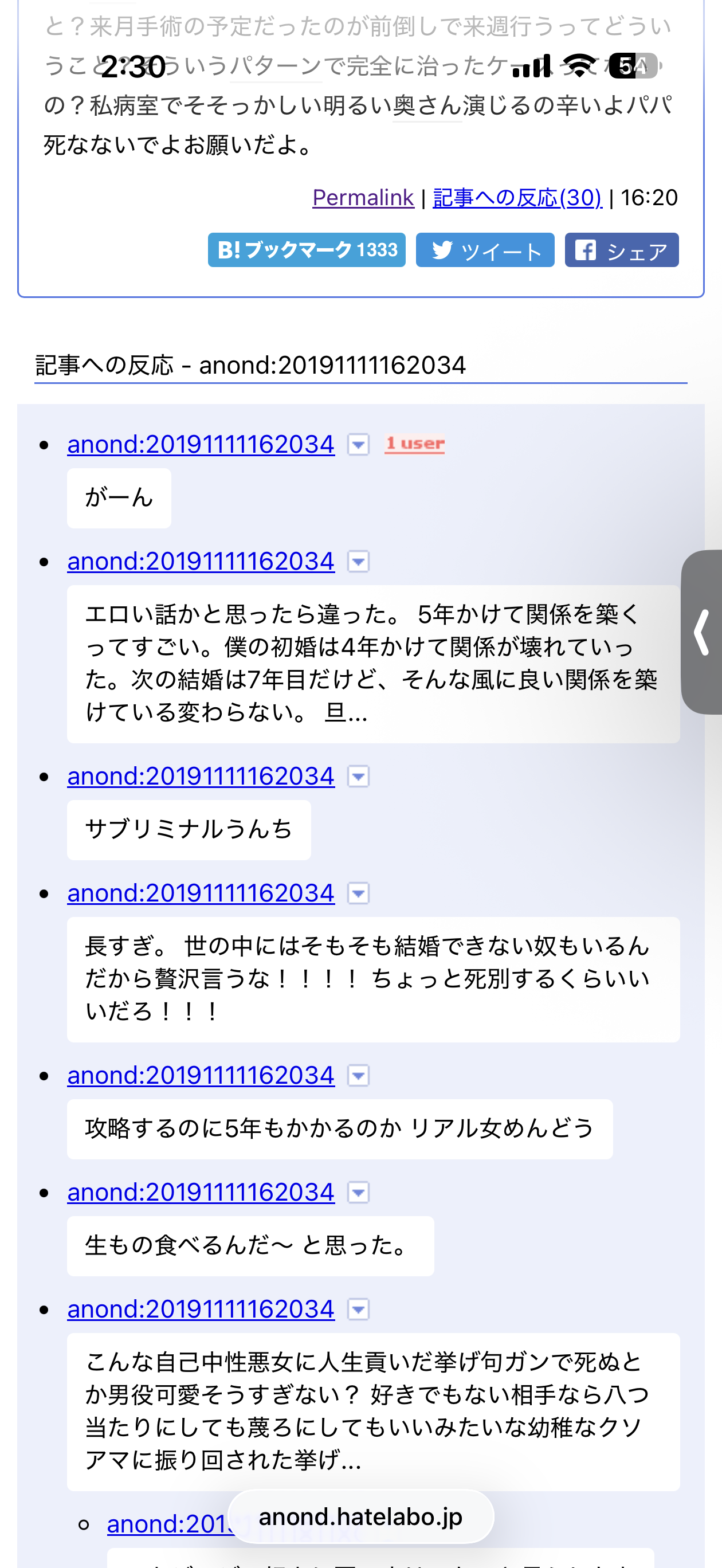Image resolution: width=722 pixels, height=1568 pixels.
Task: Open the 1 user bookmark badge
Action: [414, 444]
